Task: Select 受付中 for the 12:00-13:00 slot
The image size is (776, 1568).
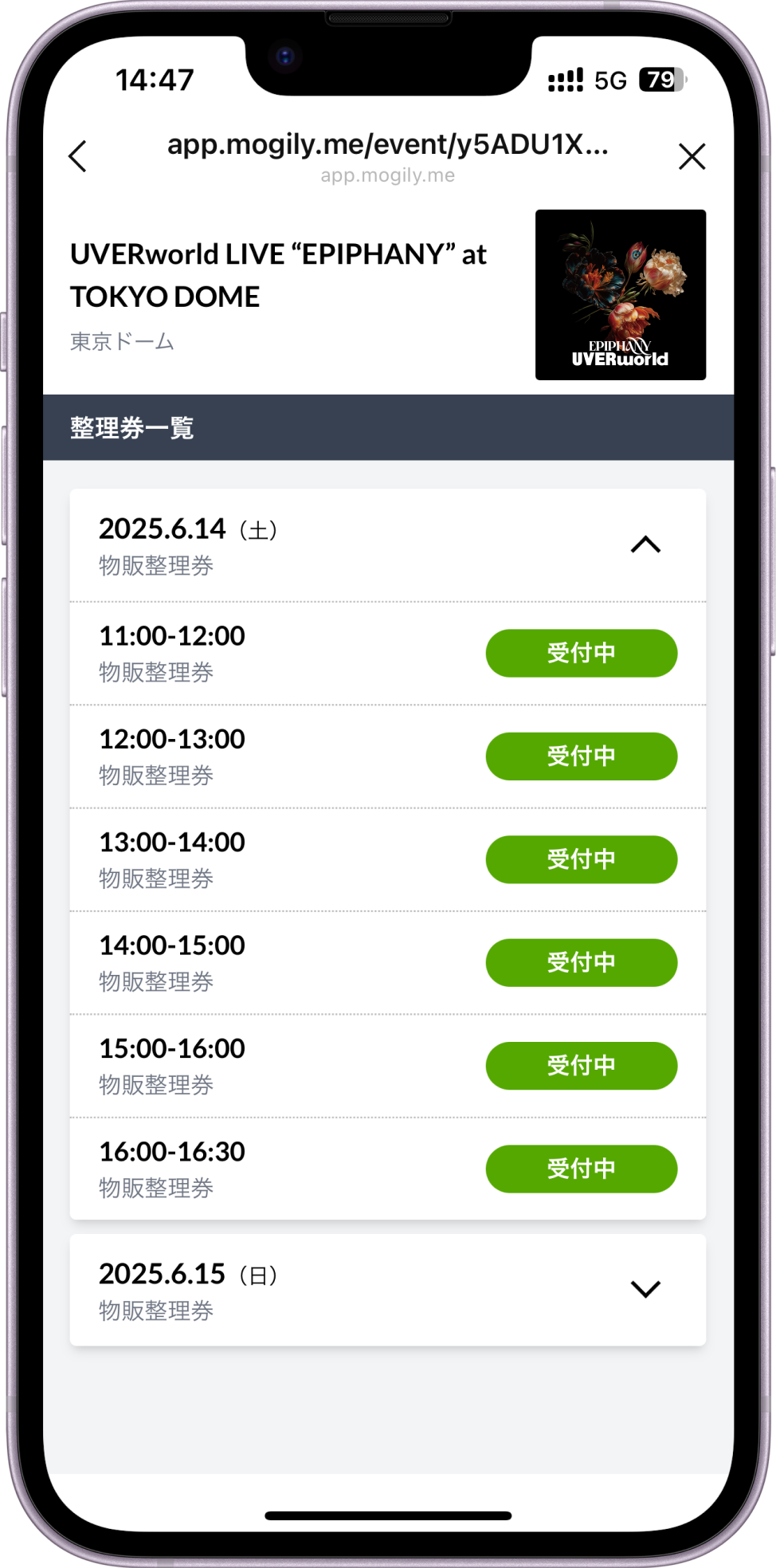Action: pos(582,756)
